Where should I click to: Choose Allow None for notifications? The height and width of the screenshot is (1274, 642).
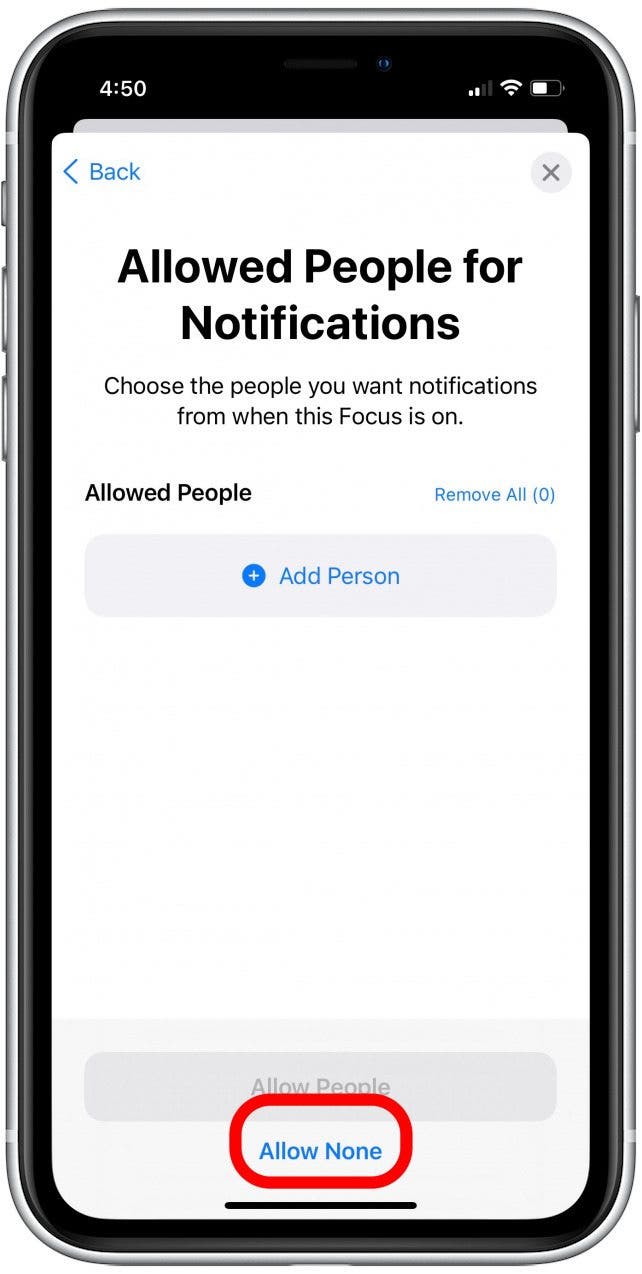click(x=320, y=1151)
